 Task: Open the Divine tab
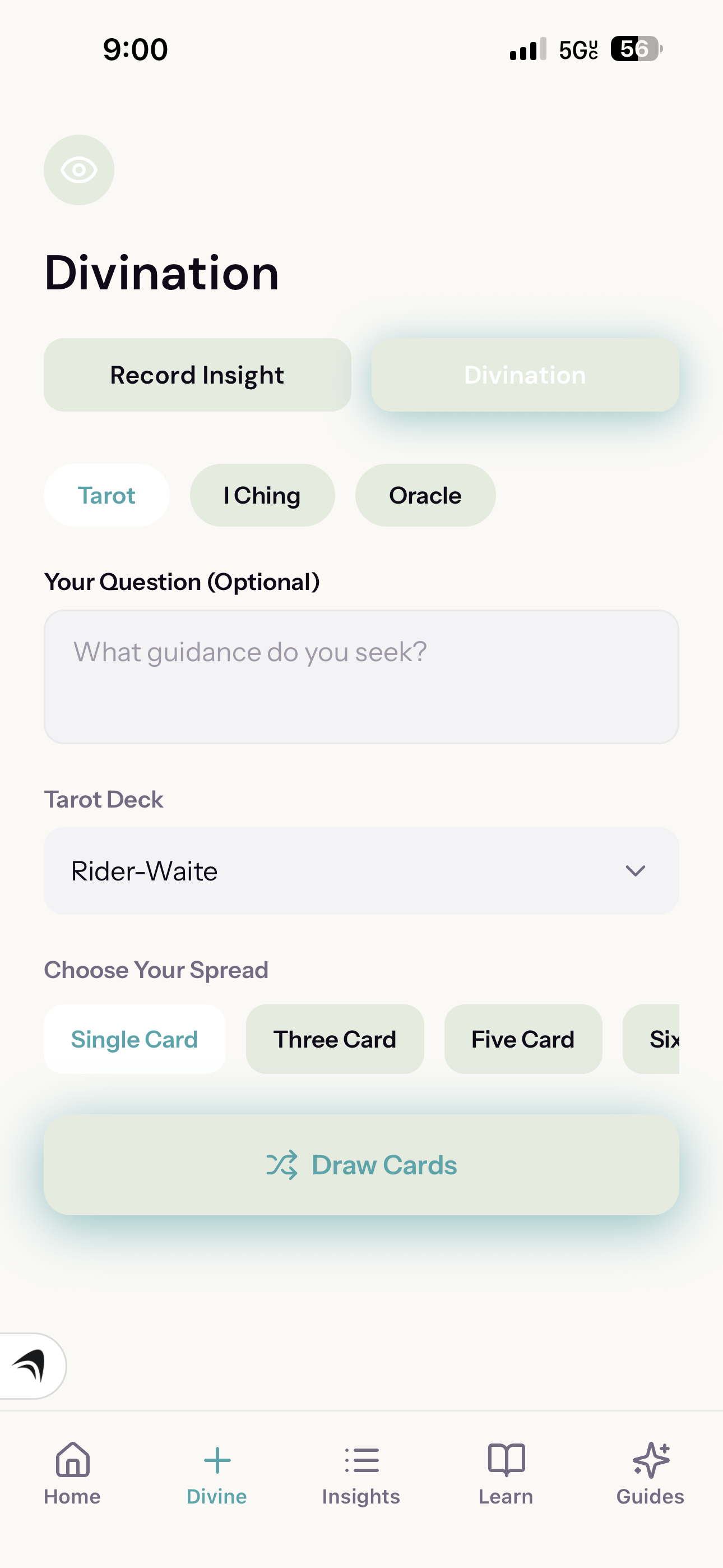tap(217, 1472)
